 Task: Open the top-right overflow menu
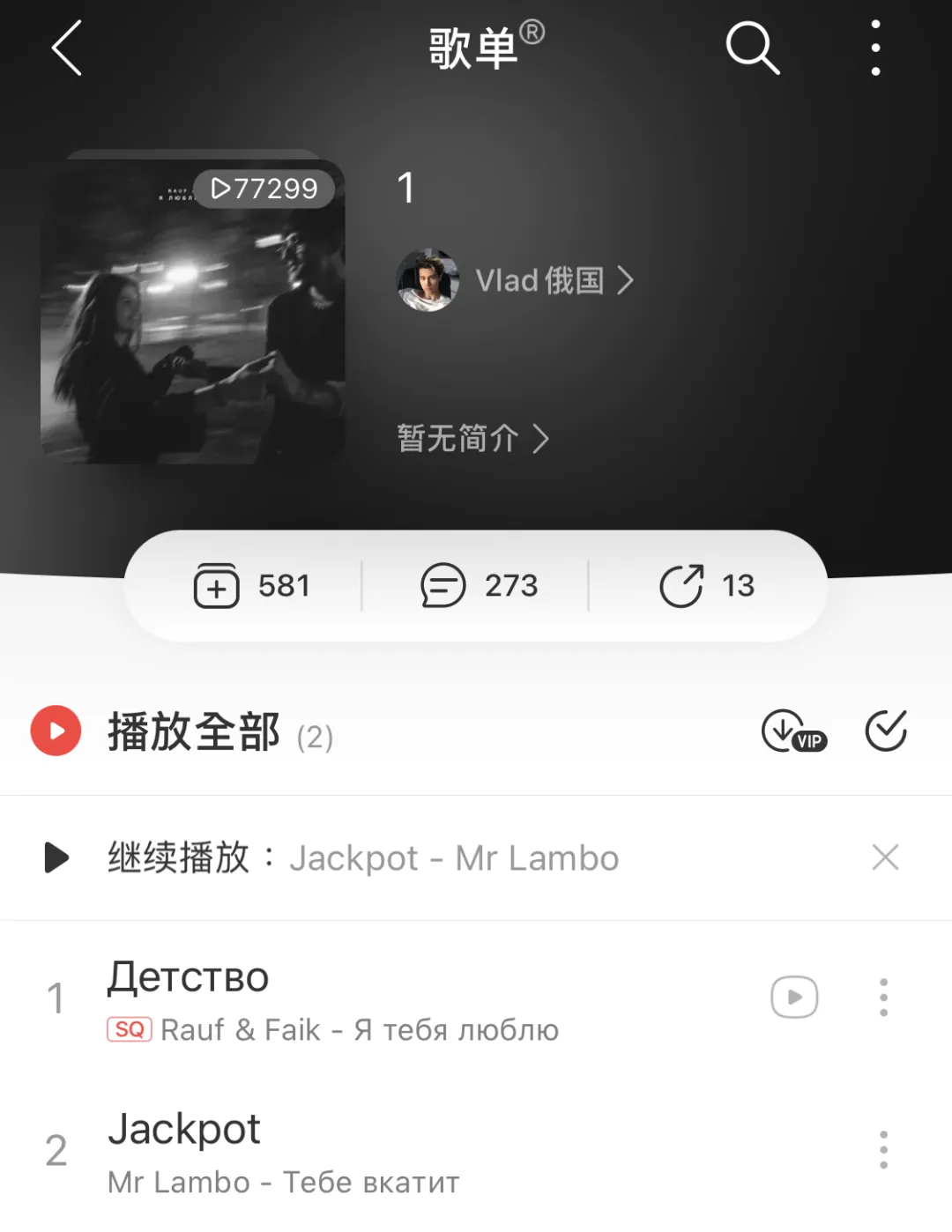pyautogui.click(x=875, y=48)
